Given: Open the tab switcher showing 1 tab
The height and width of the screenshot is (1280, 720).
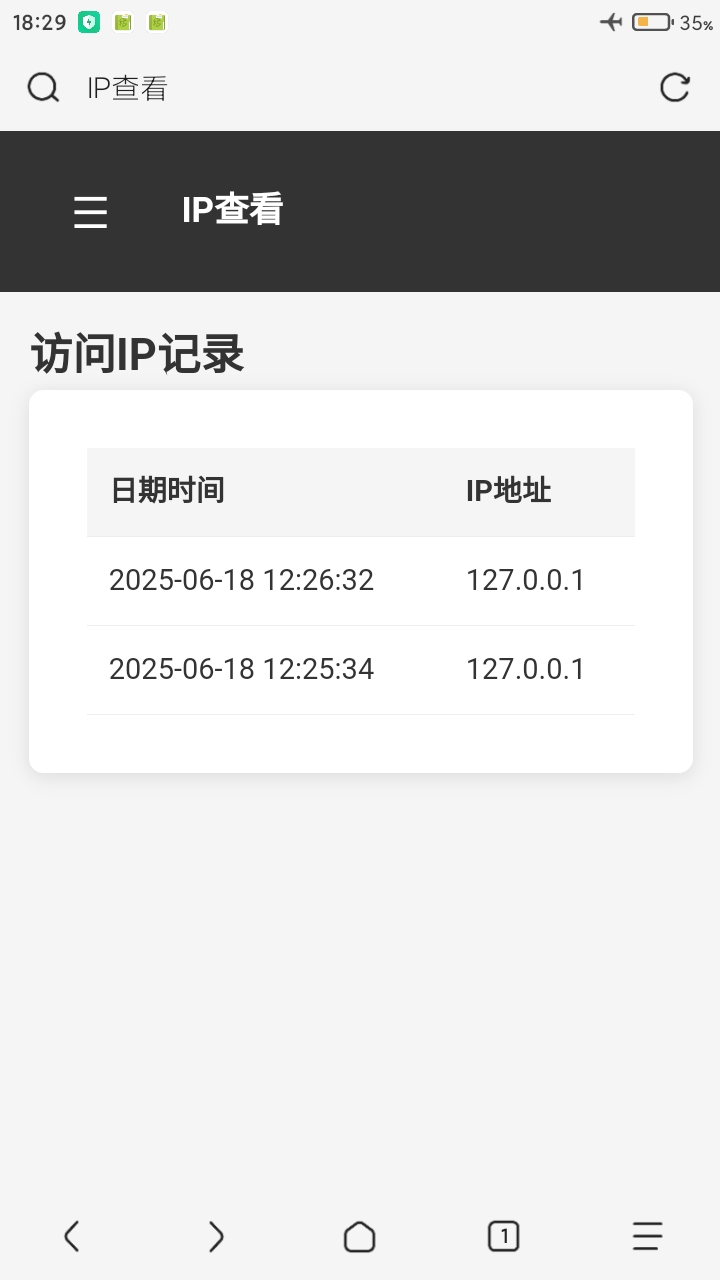Looking at the screenshot, I should pyautogui.click(x=504, y=1237).
